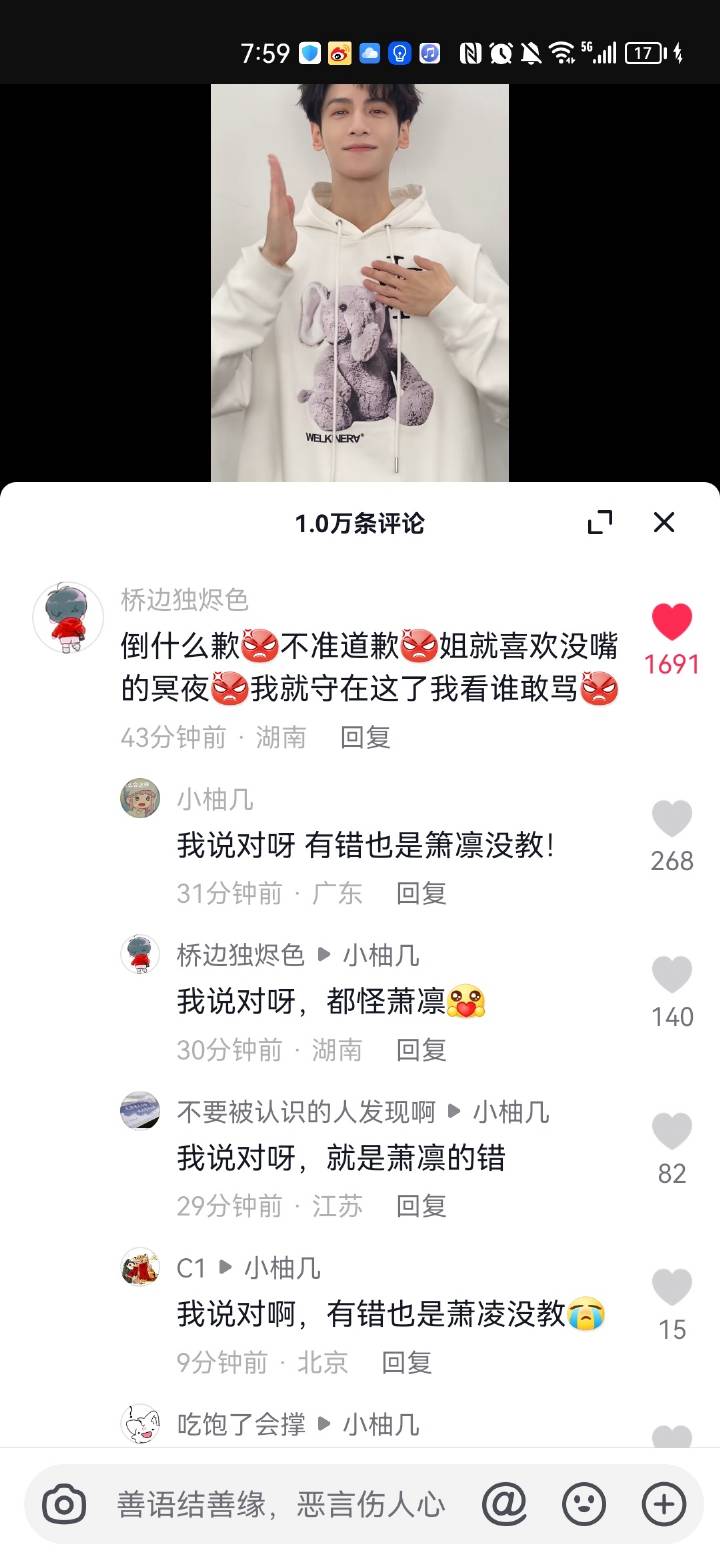Tap the video above the comments
720x1560 pixels.
click(x=360, y=282)
